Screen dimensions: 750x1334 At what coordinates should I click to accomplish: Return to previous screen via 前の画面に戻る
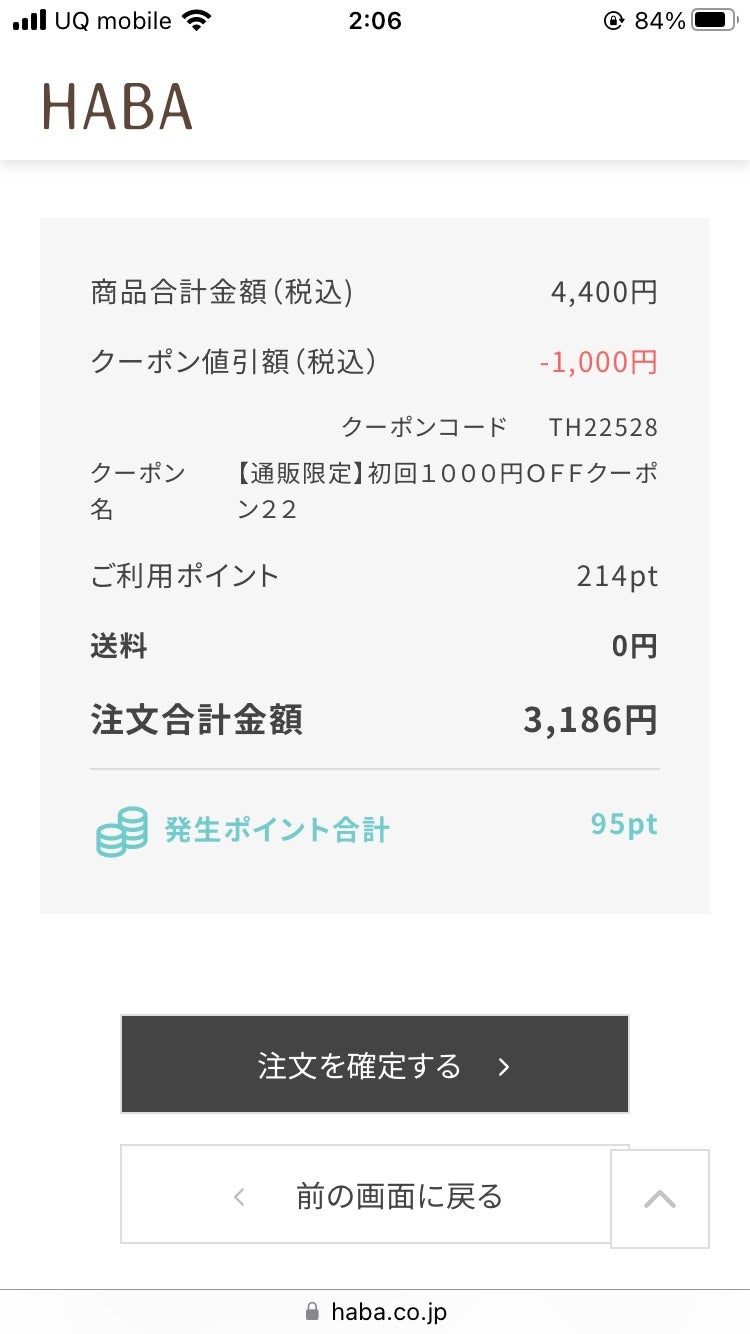(375, 1196)
